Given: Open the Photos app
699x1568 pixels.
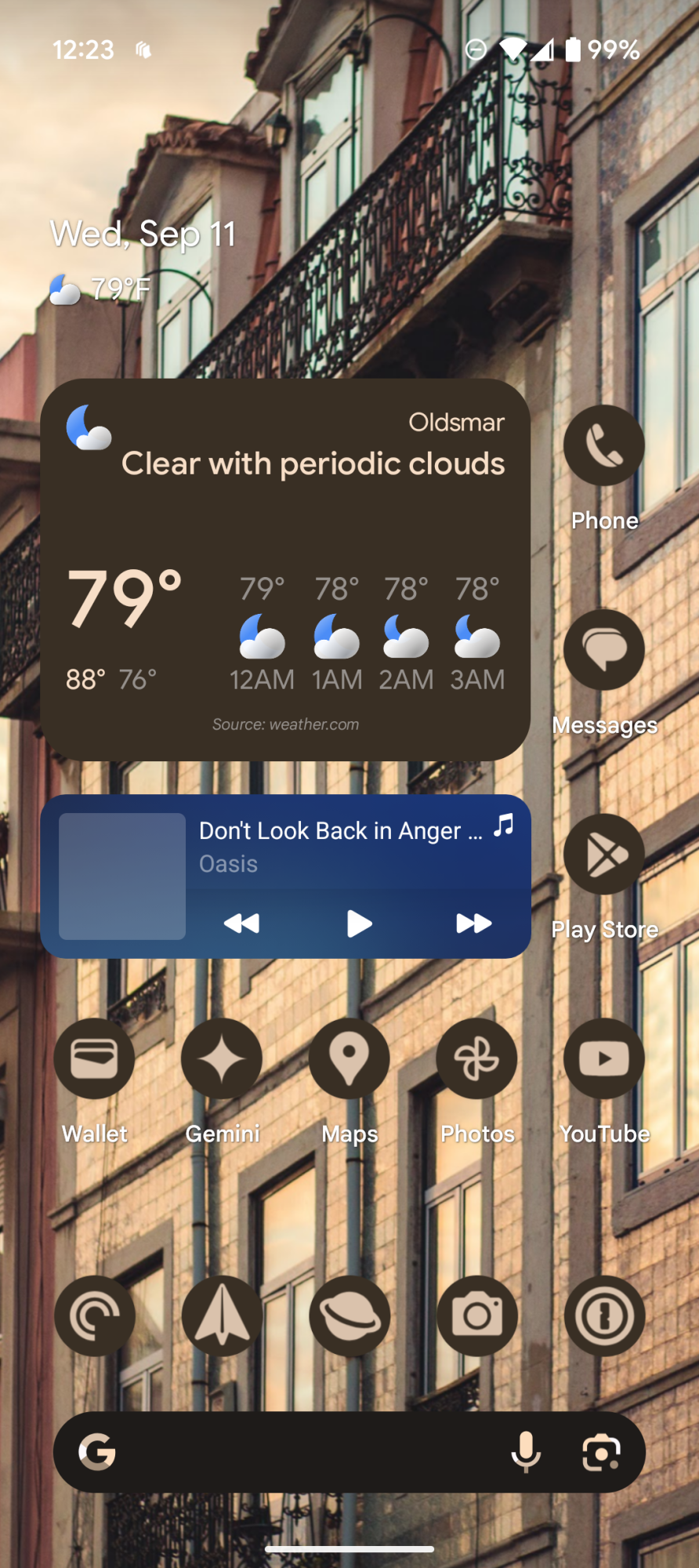Looking at the screenshot, I should [476, 1059].
